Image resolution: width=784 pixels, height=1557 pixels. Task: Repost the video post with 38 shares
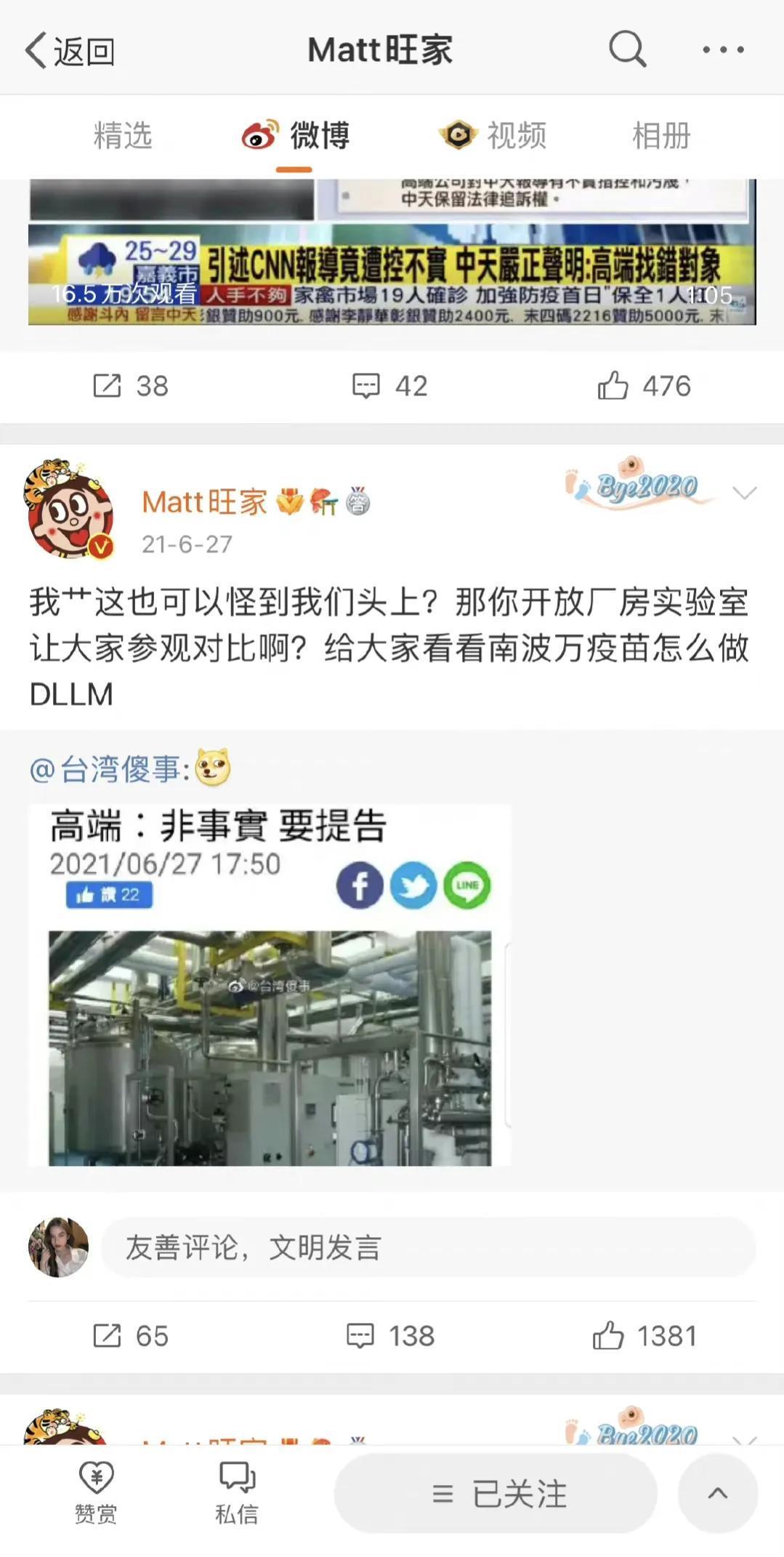131,386
